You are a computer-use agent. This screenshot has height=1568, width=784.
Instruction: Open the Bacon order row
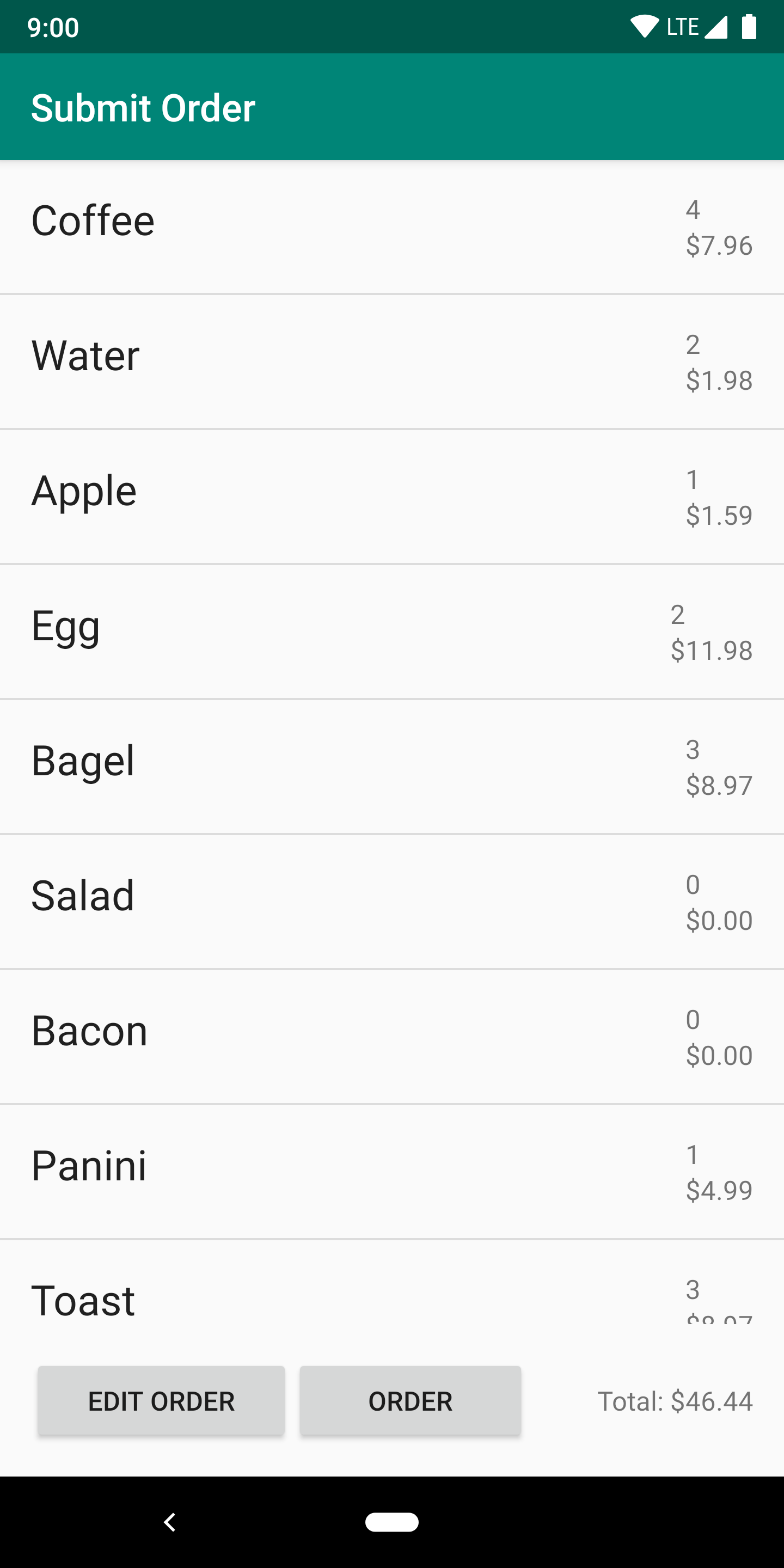tap(392, 1037)
